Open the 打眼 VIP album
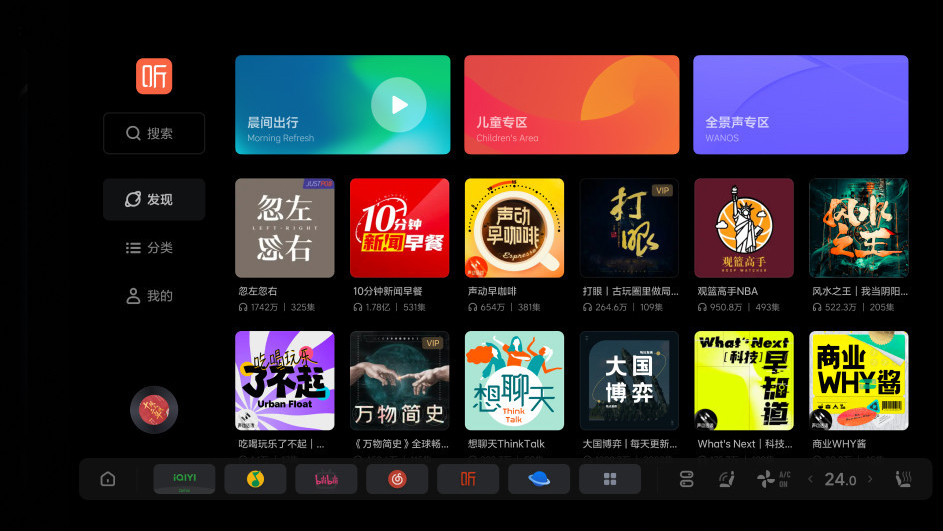 (629, 228)
